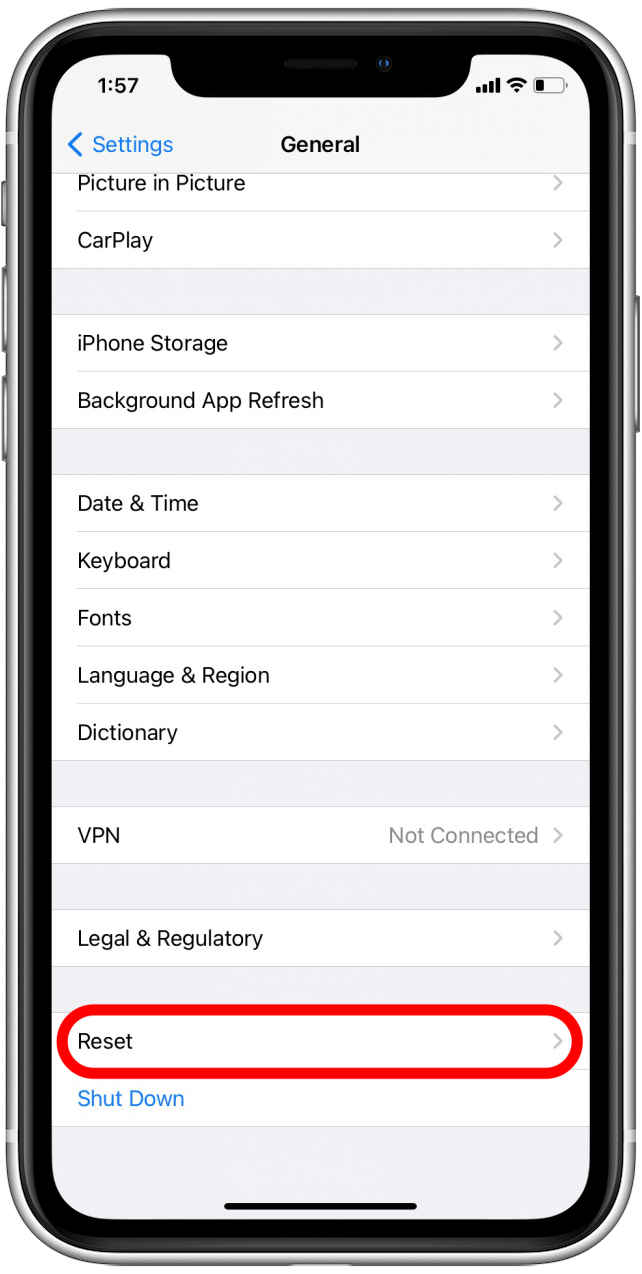642x1274 pixels.
Task: Open Picture in Picture settings
Action: pyautogui.click(x=320, y=185)
